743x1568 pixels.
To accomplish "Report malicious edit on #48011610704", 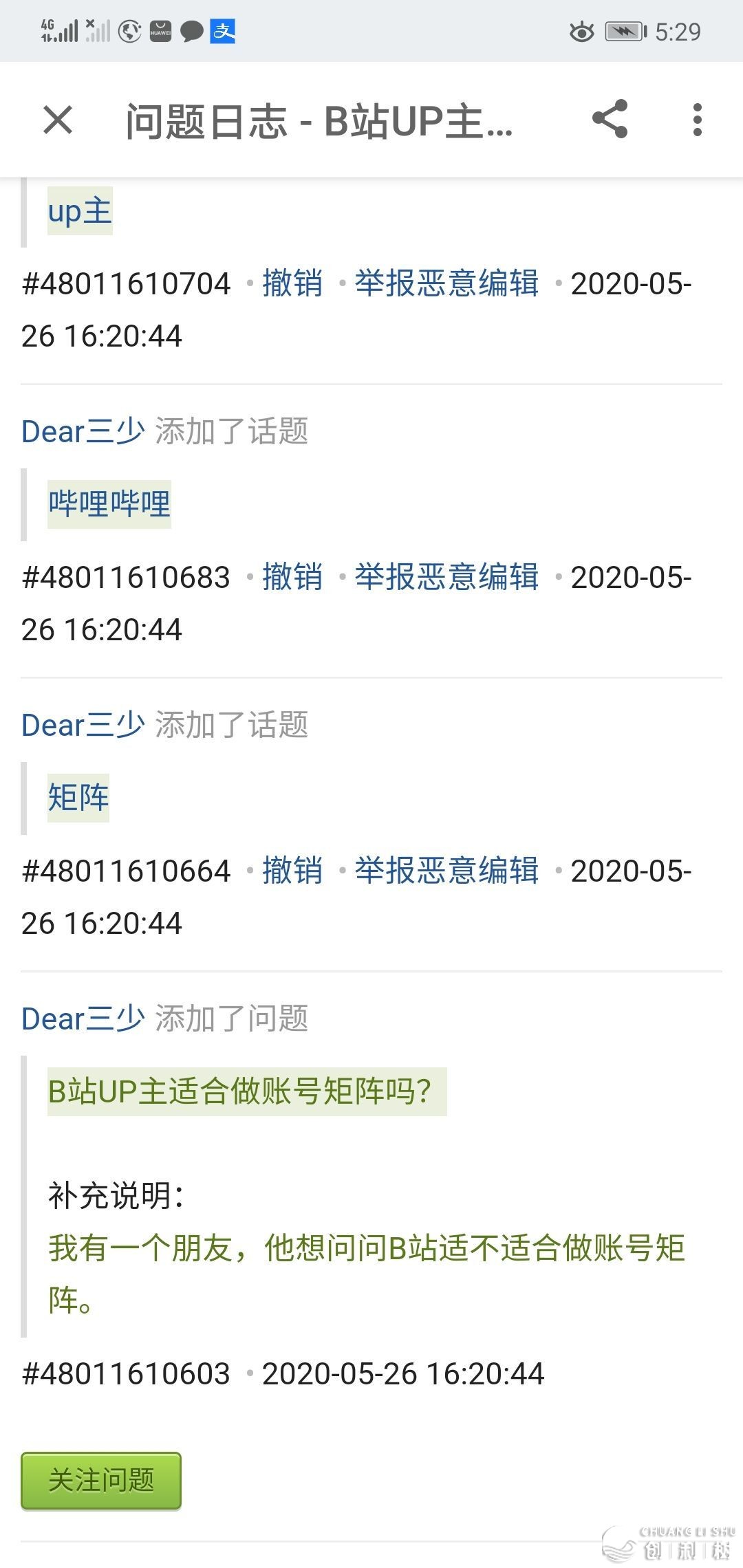I will (446, 283).
